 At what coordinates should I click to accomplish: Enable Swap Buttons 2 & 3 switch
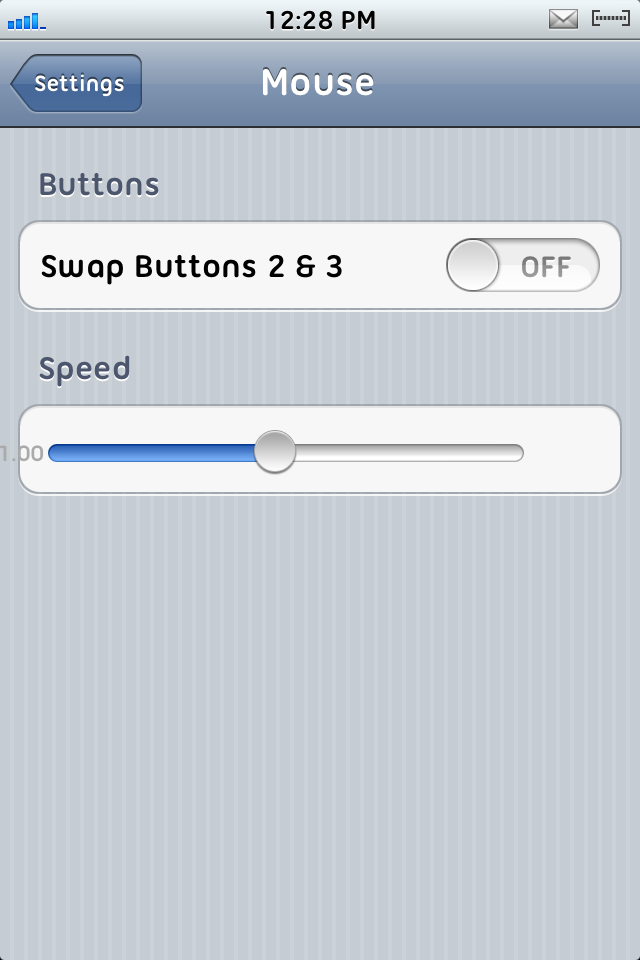tap(522, 266)
